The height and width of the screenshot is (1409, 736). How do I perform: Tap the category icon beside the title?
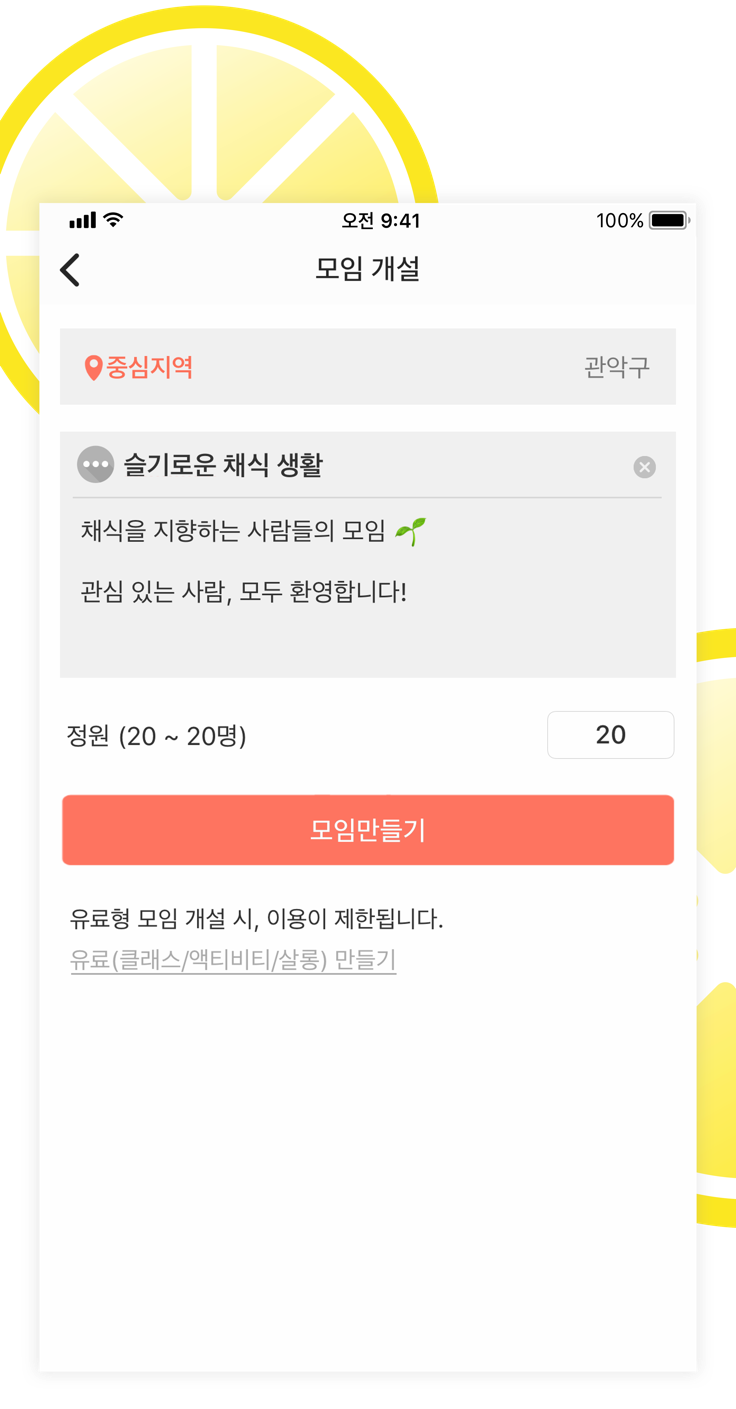[96, 464]
